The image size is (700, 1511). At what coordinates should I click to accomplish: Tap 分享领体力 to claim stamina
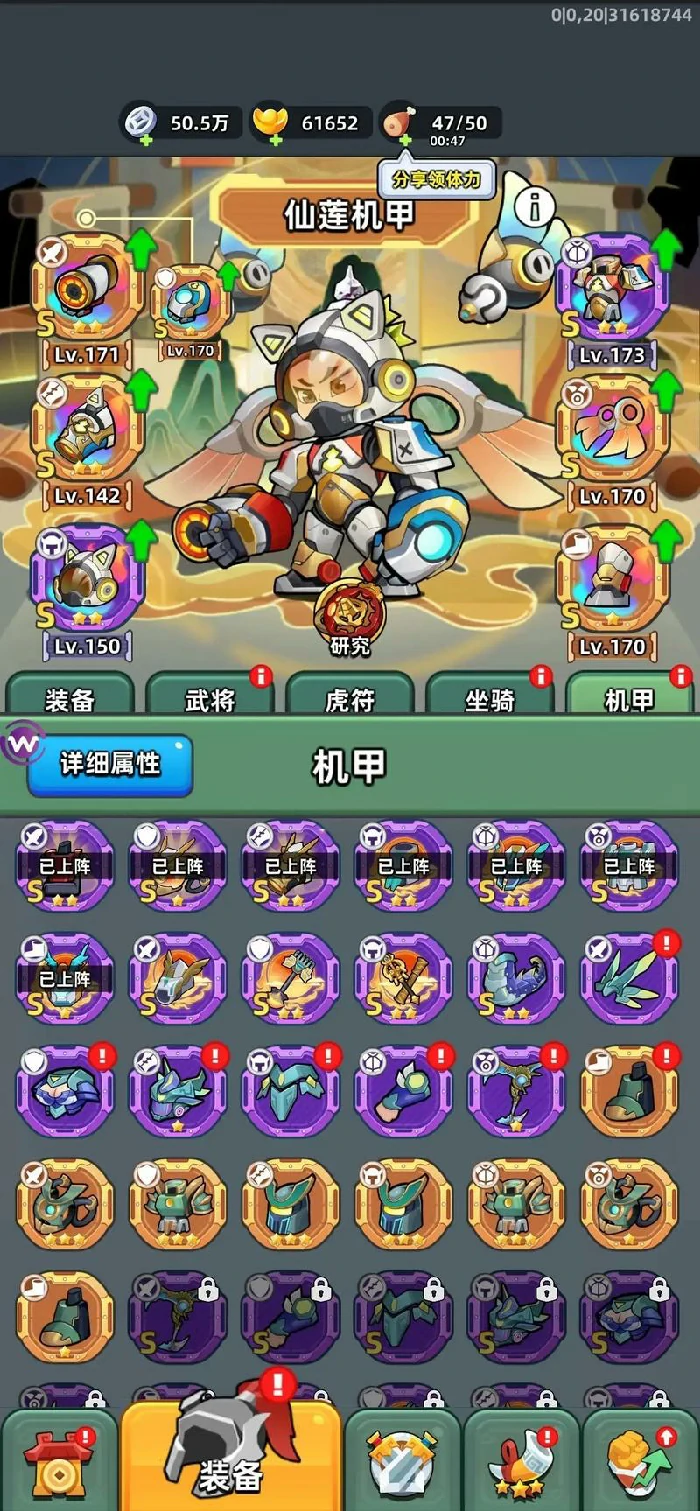pos(436,179)
